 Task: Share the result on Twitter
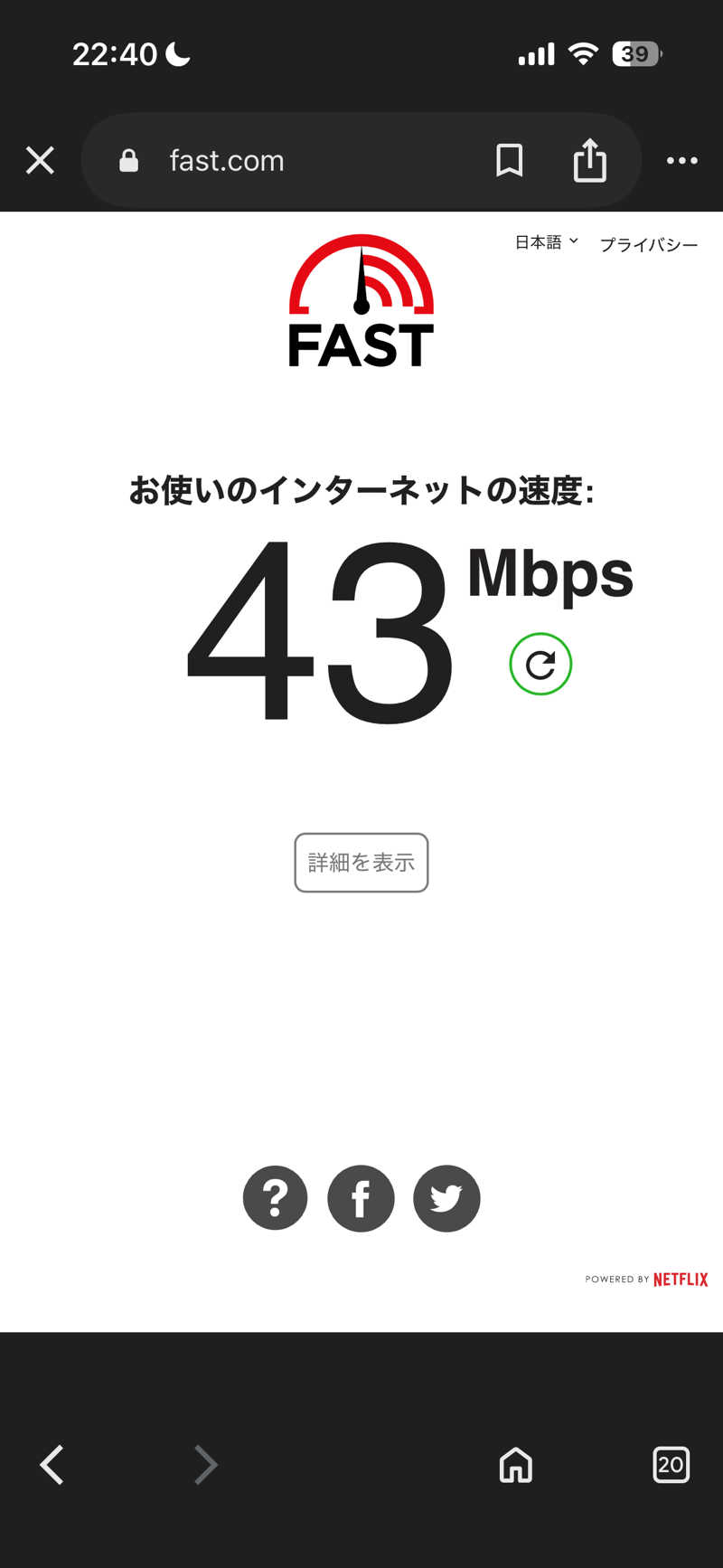click(x=446, y=1198)
